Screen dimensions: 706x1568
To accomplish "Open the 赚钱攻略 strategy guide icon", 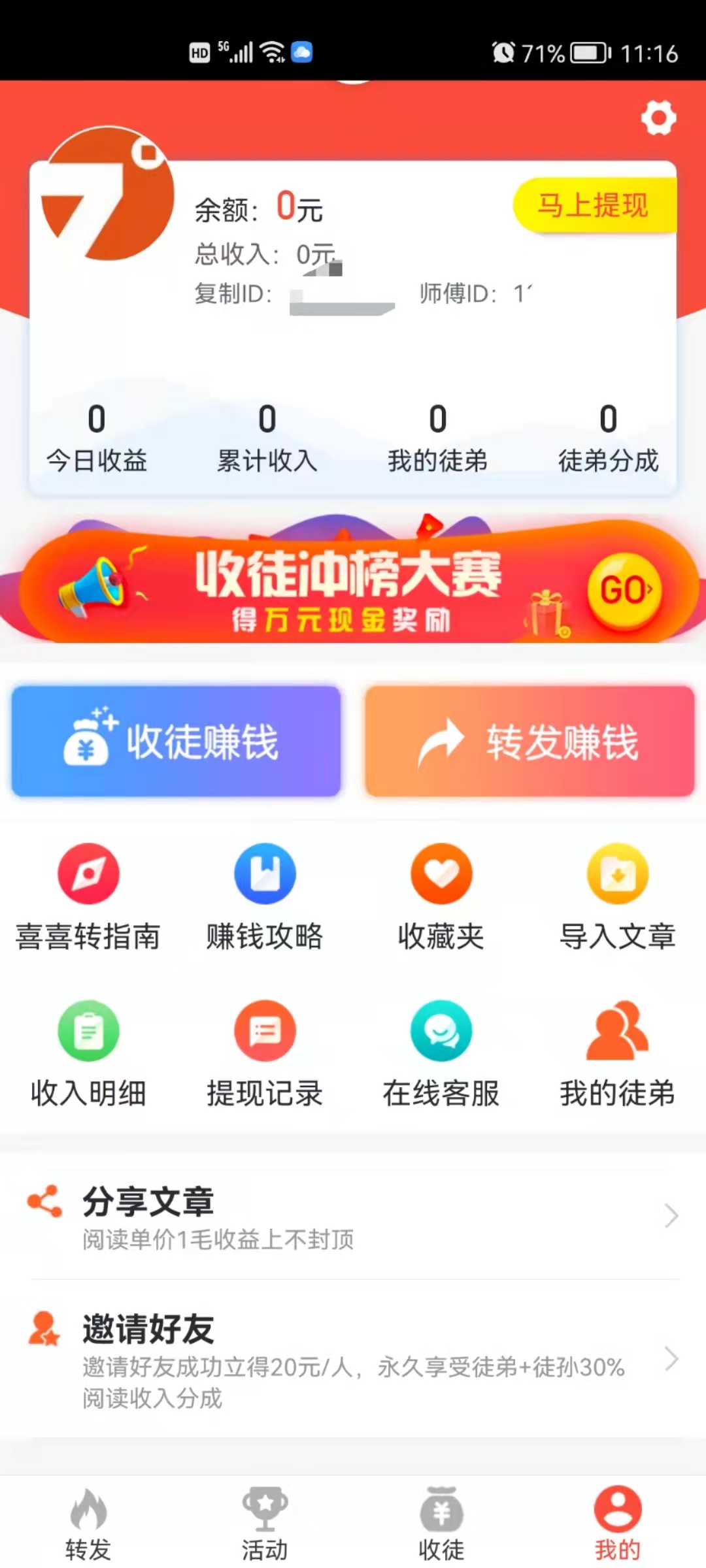I will (x=265, y=874).
